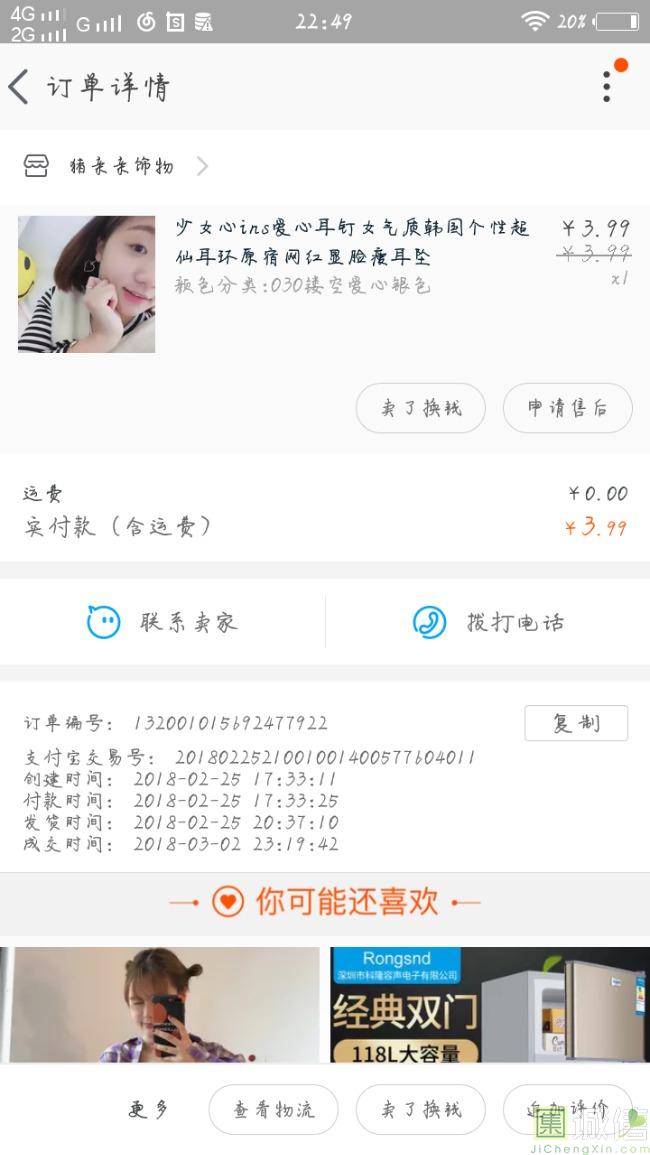Tap the 卖了换钱 button under the product
Screen dimensions: 650x1155
coord(420,408)
